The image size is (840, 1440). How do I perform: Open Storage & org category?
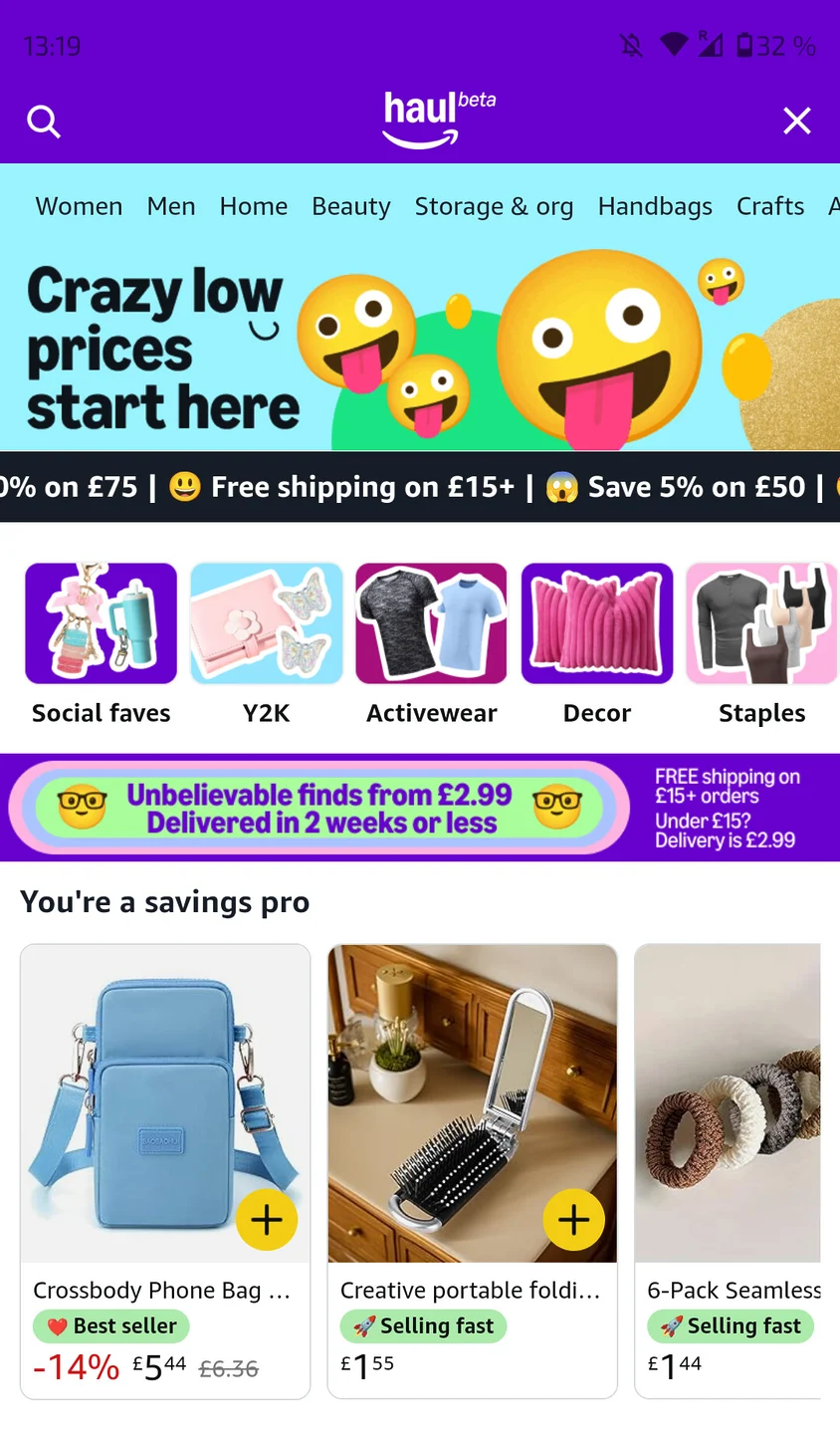(x=494, y=206)
